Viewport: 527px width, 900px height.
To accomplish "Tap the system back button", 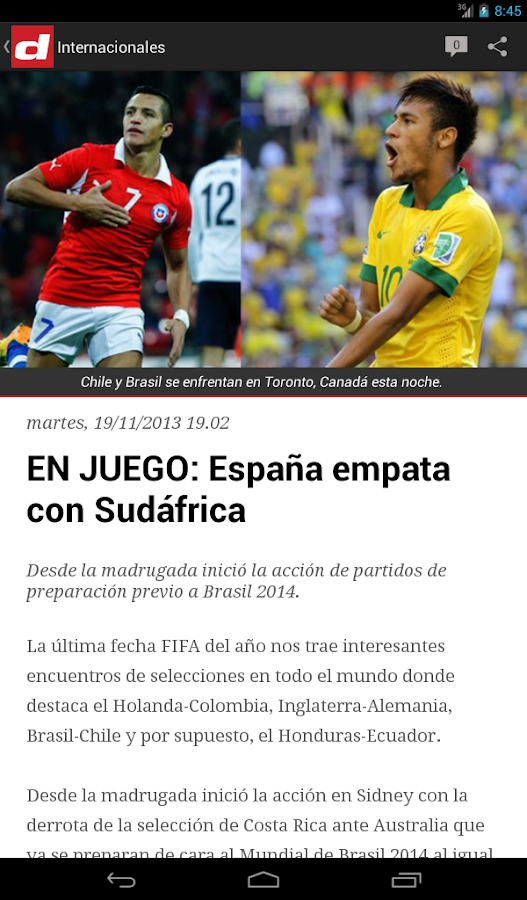I will [x=121, y=880].
